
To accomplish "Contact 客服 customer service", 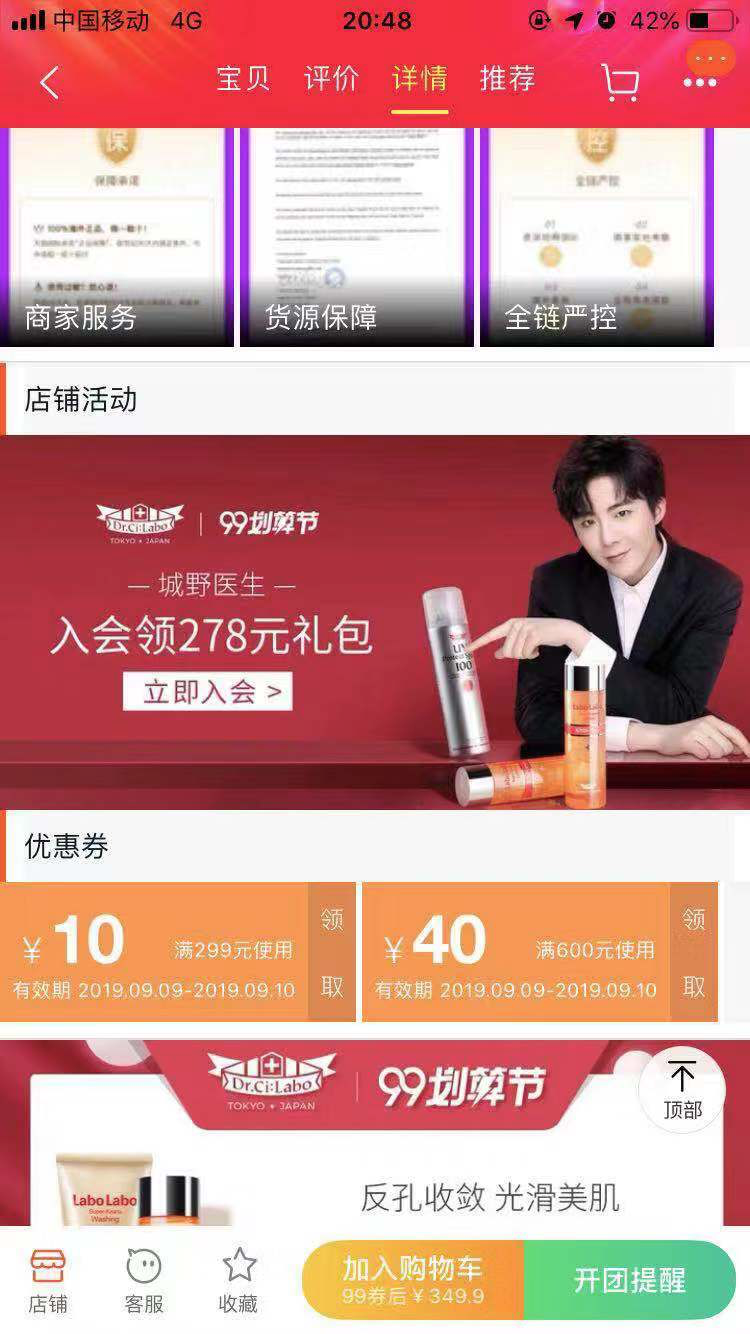I will pyautogui.click(x=144, y=1281).
